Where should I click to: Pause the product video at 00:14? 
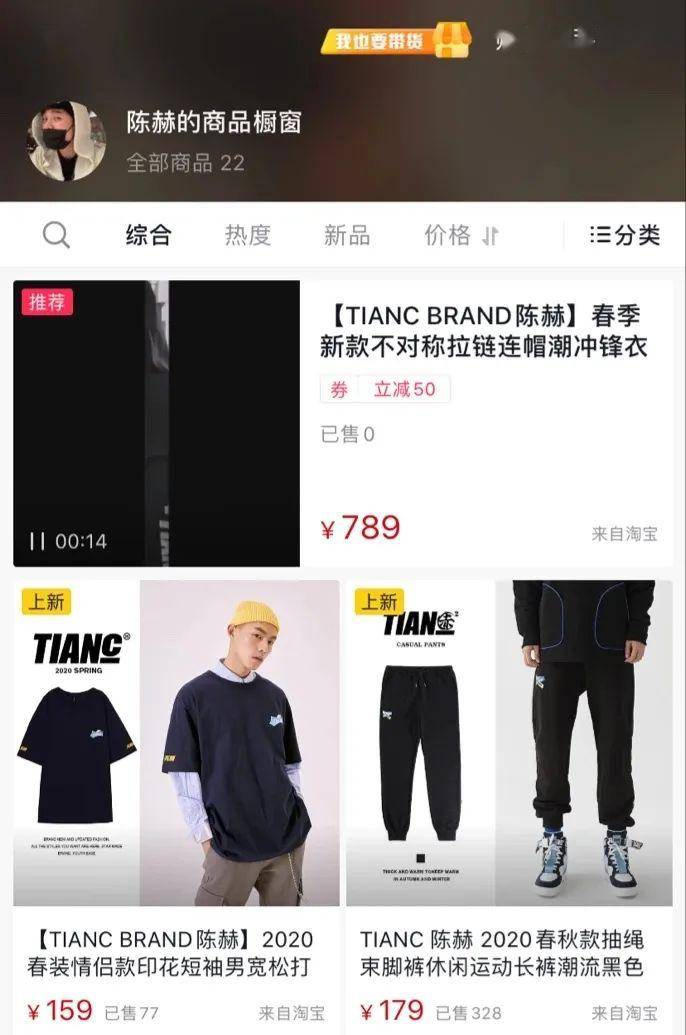point(38,541)
